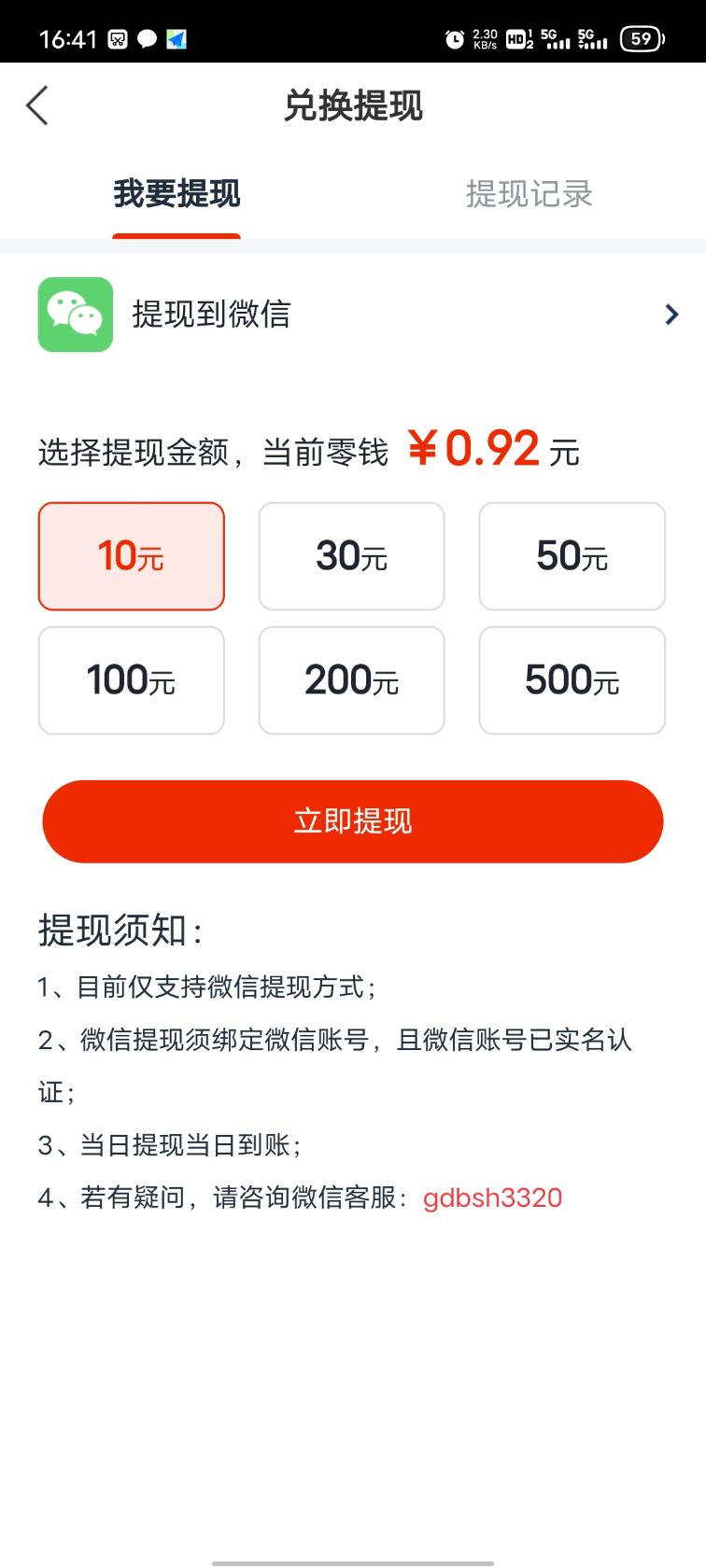Choose the 500元 withdrawal option
Image resolution: width=706 pixels, height=1568 pixels.
(x=572, y=679)
